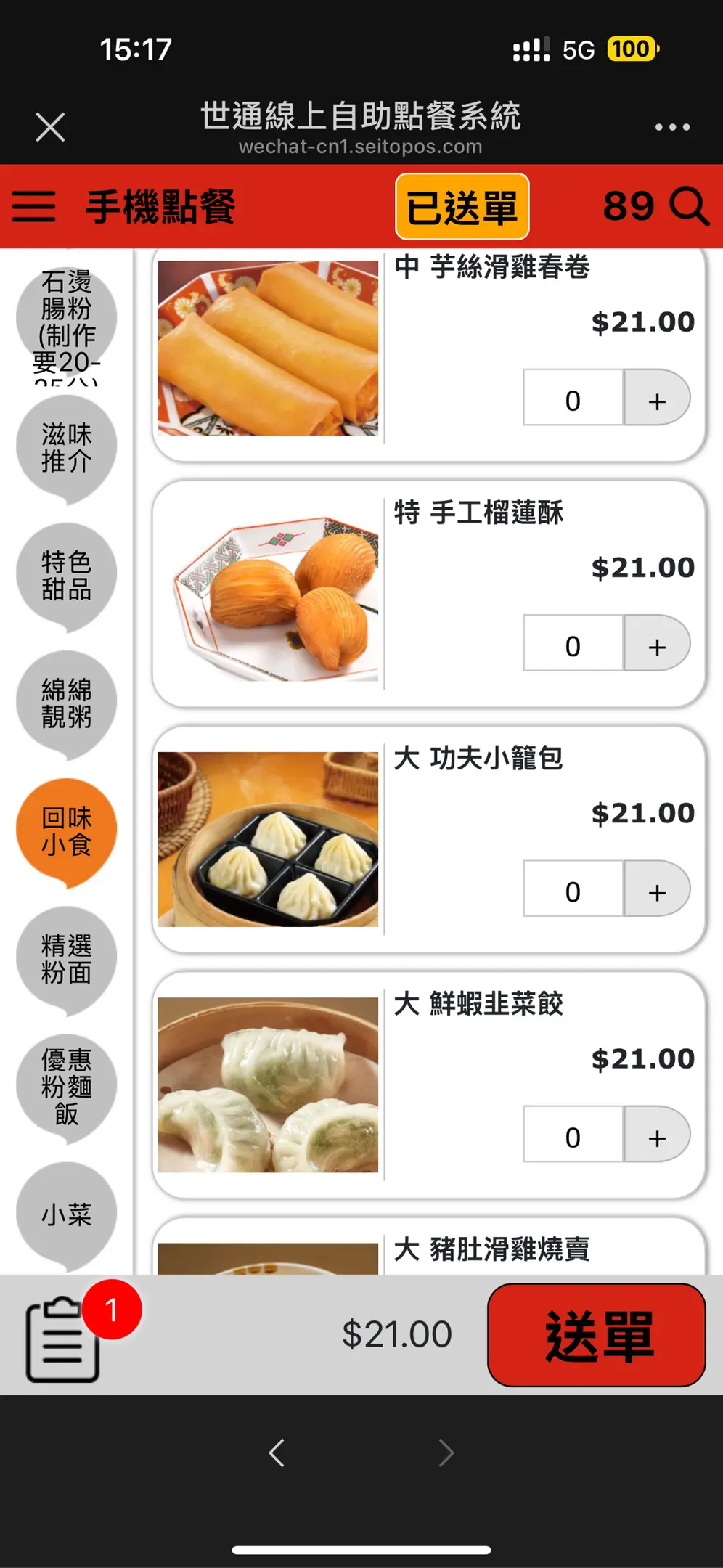
Task: Select the 滋味推介 category
Action: pos(66,448)
